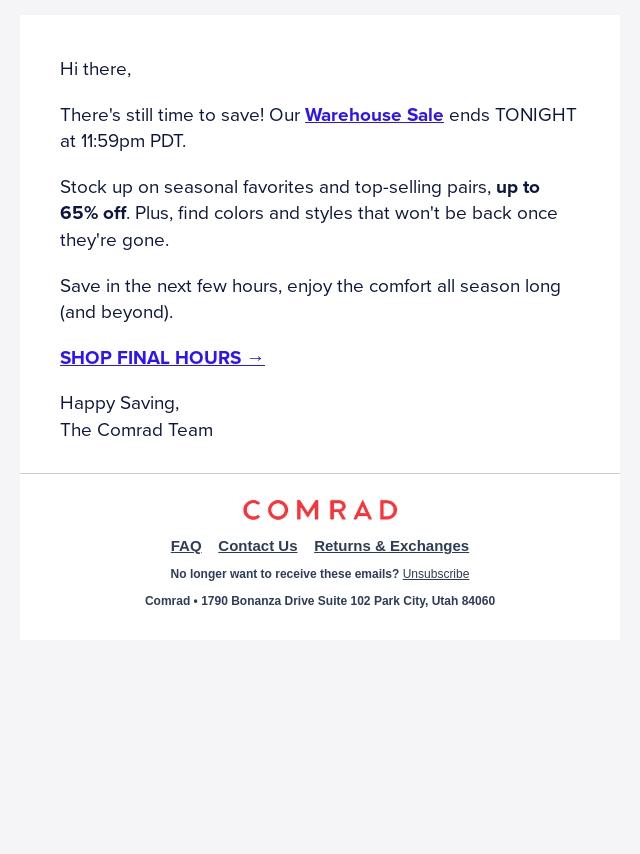Open Returns & Exchanges link

392,546
